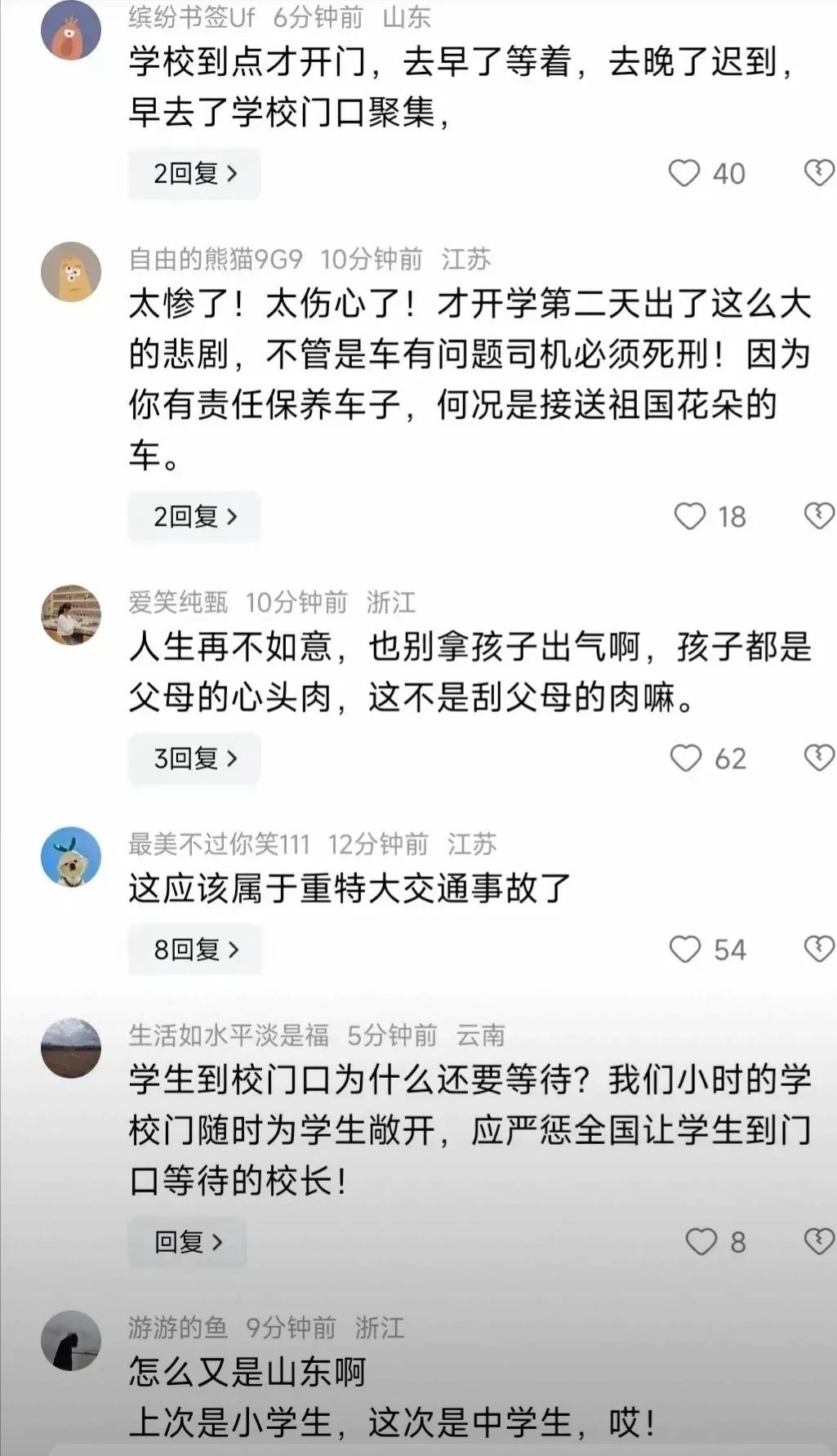
Task: Dislike the comment by 自由的熊猫9G9
Action: pos(819,516)
